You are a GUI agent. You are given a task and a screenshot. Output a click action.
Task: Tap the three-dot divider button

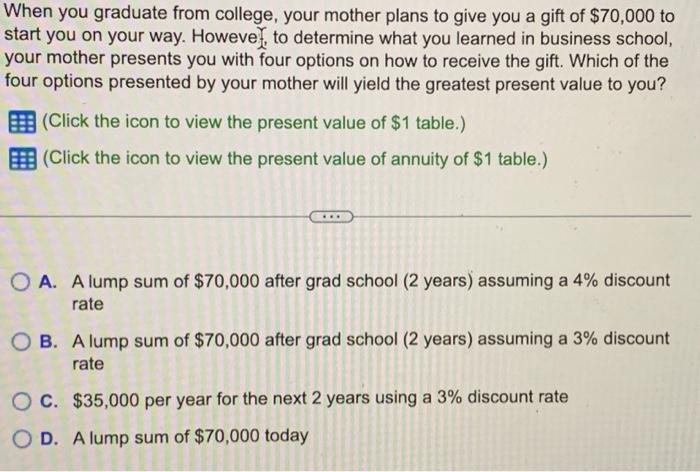[331, 215]
